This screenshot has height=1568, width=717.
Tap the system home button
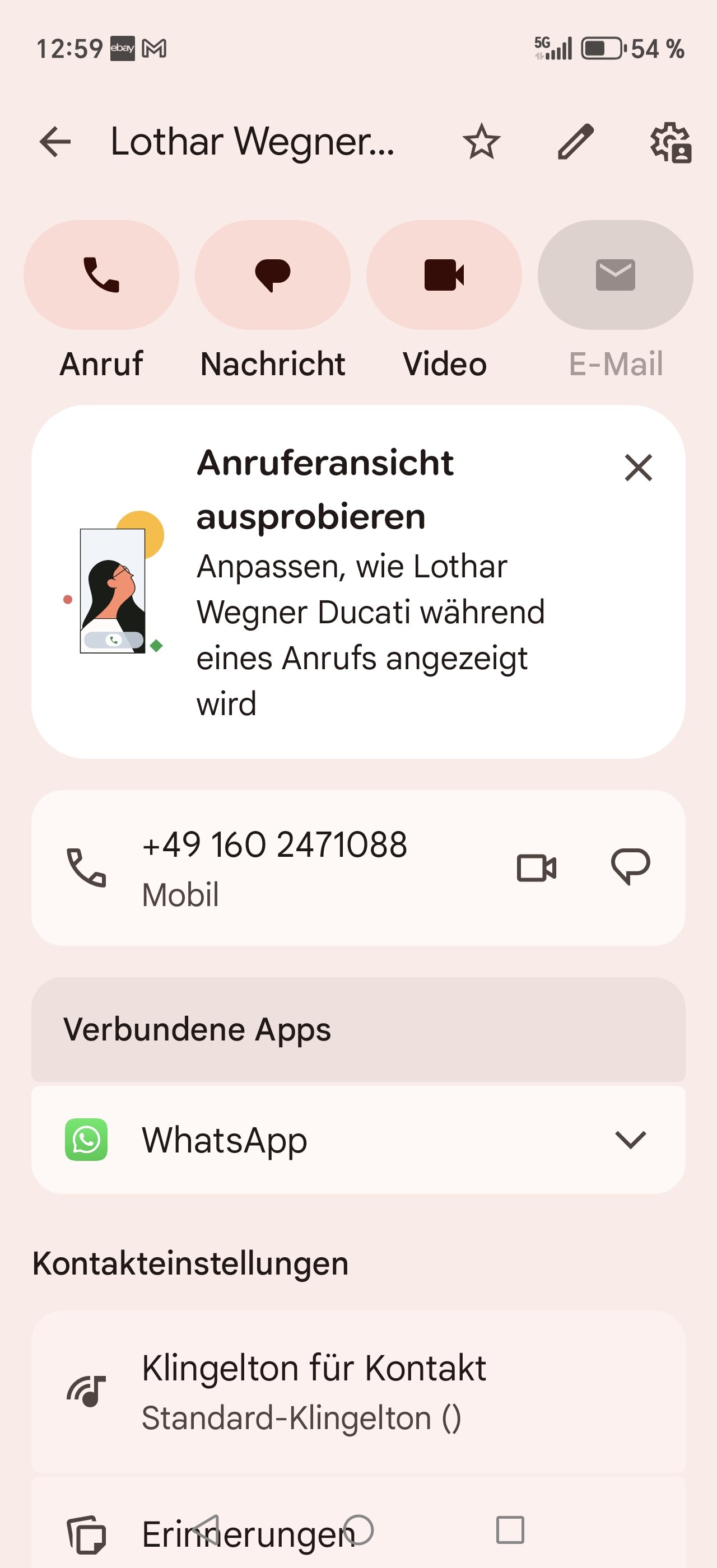[x=358, y=1530]
